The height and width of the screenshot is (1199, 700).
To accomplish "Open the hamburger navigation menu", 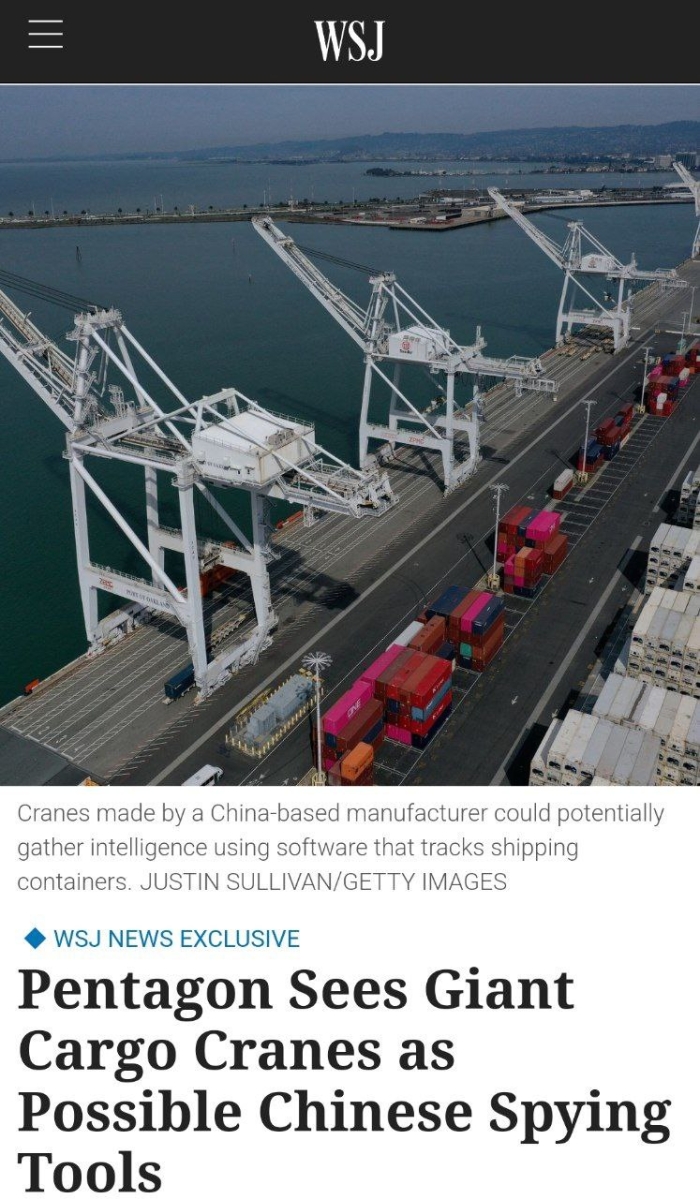I will (x=45, y=35).
